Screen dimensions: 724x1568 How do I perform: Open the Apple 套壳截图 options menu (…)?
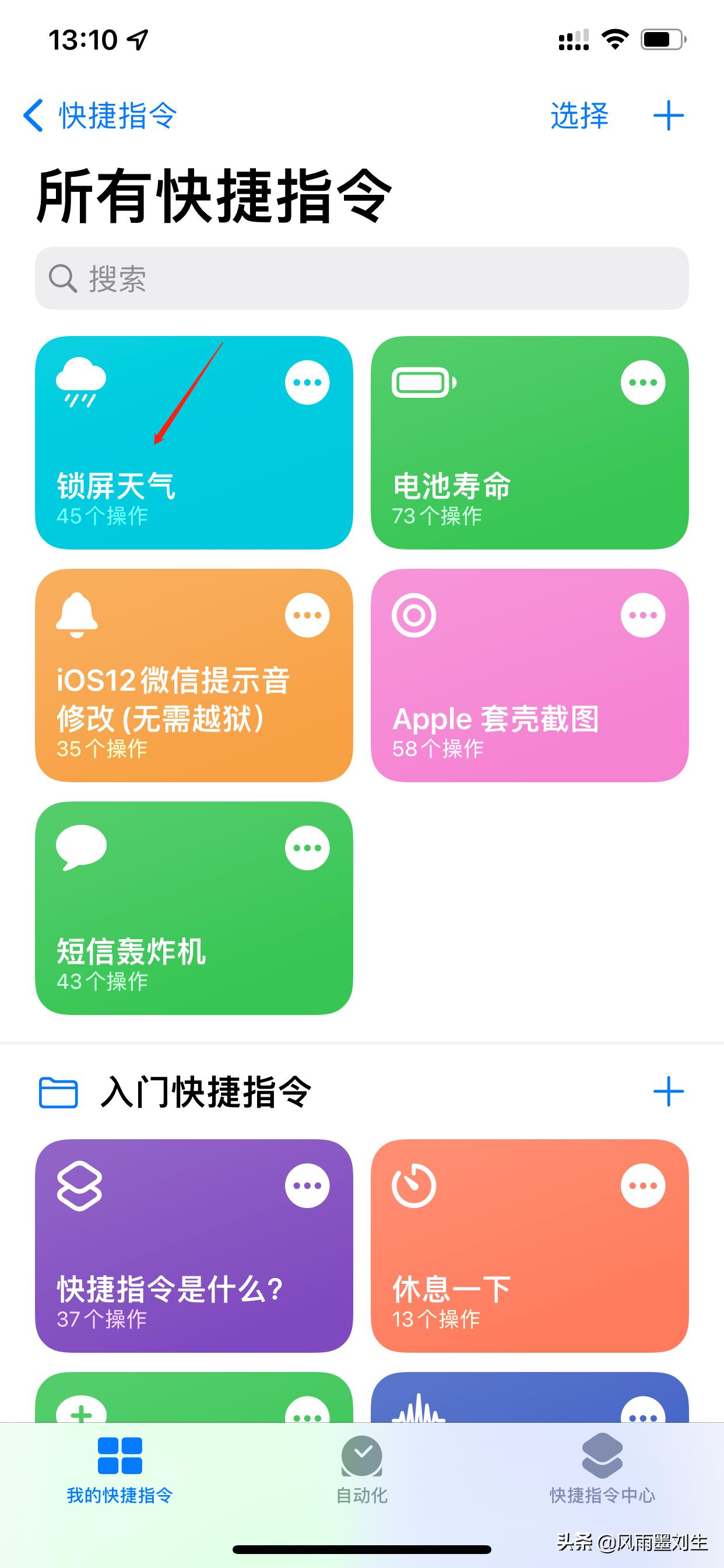642,615
